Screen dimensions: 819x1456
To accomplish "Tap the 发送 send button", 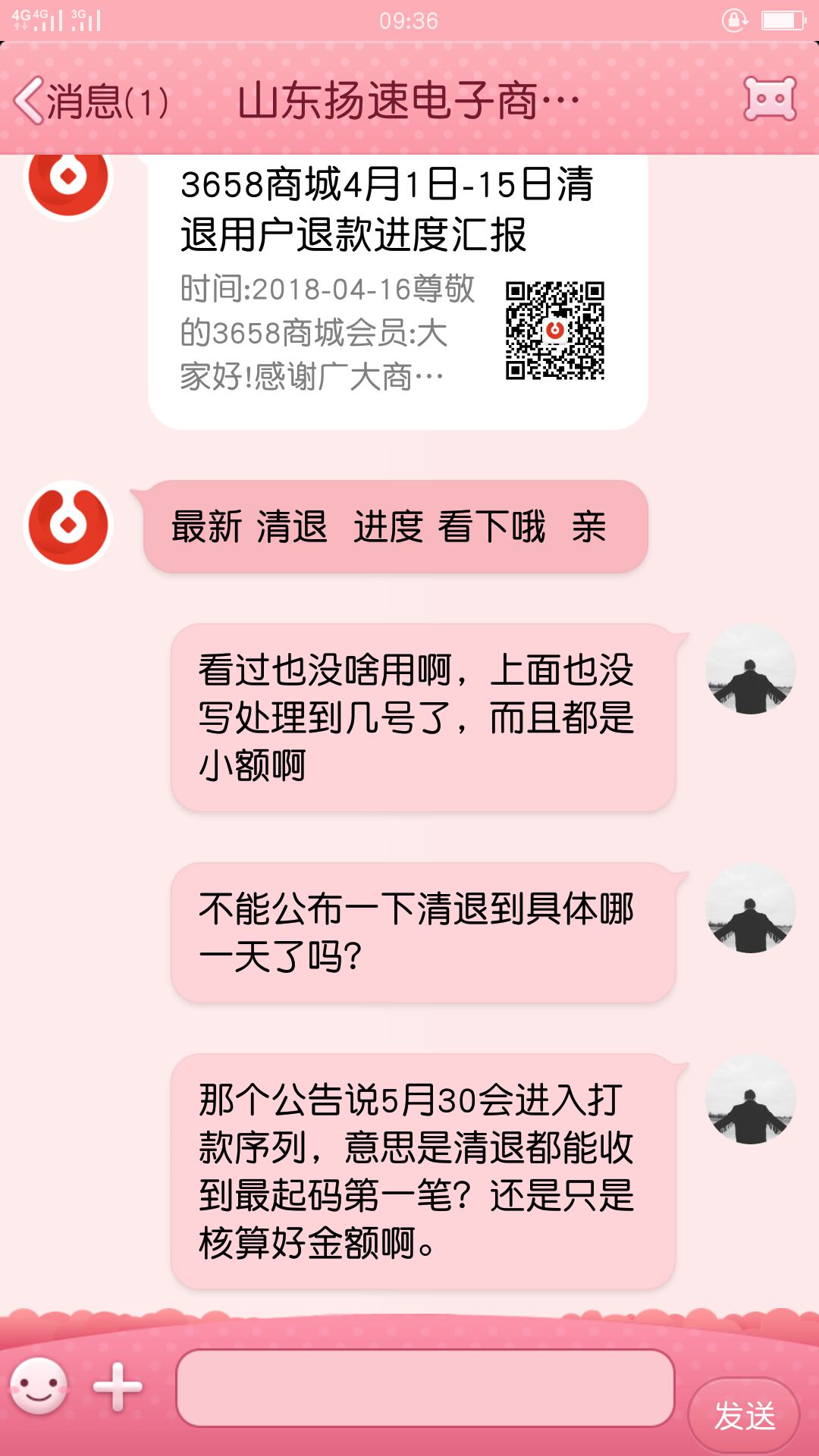I will coord(744,1415).
